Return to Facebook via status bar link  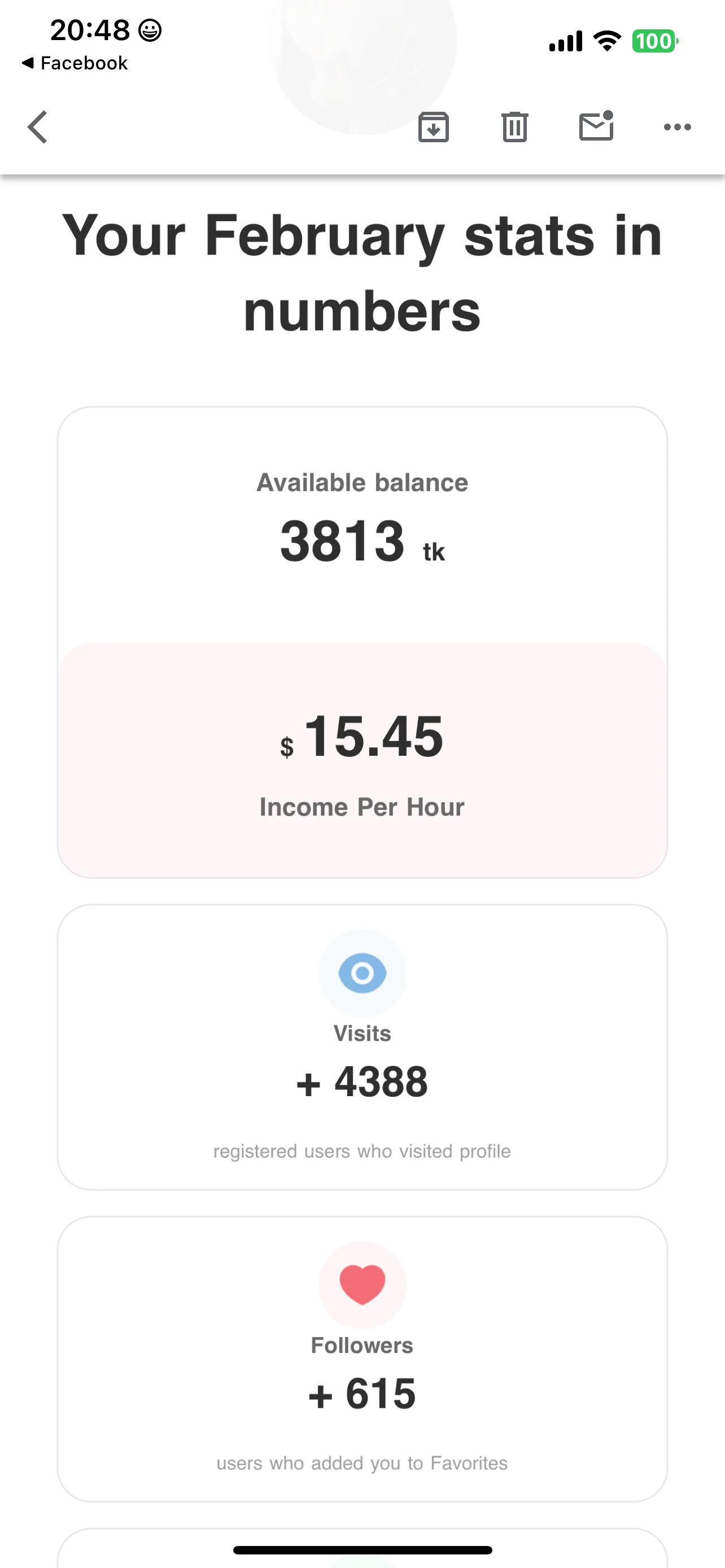pyautogui.click(x=75, y=63)
